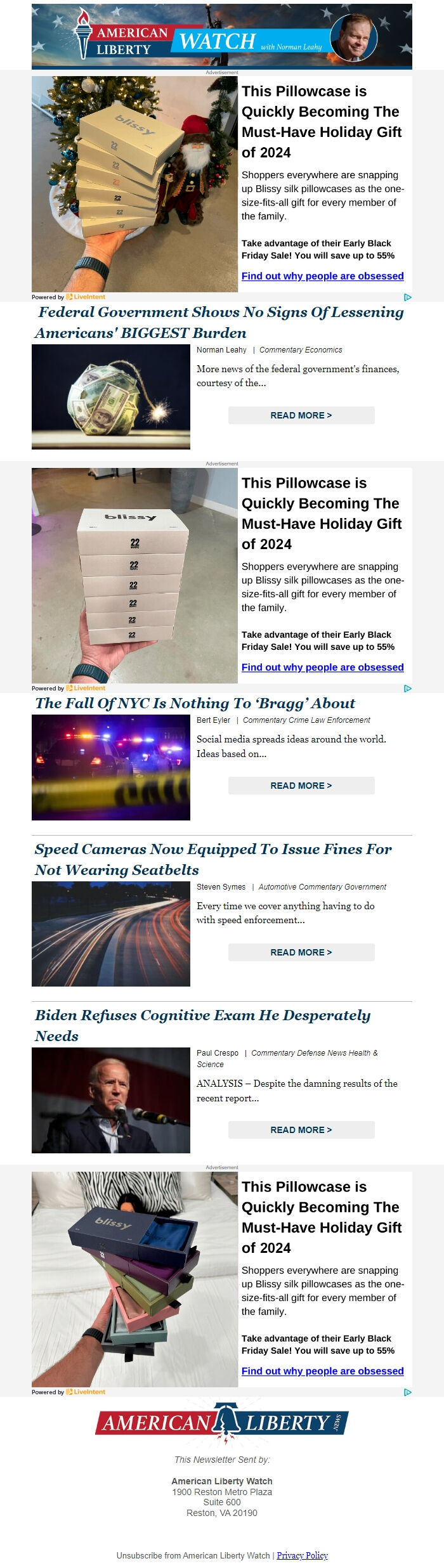Image resolution: width=444 pixels, height=1568 pixels.
Task: Open READ MORE for the Federal Government article
Action: coord(301,415)
